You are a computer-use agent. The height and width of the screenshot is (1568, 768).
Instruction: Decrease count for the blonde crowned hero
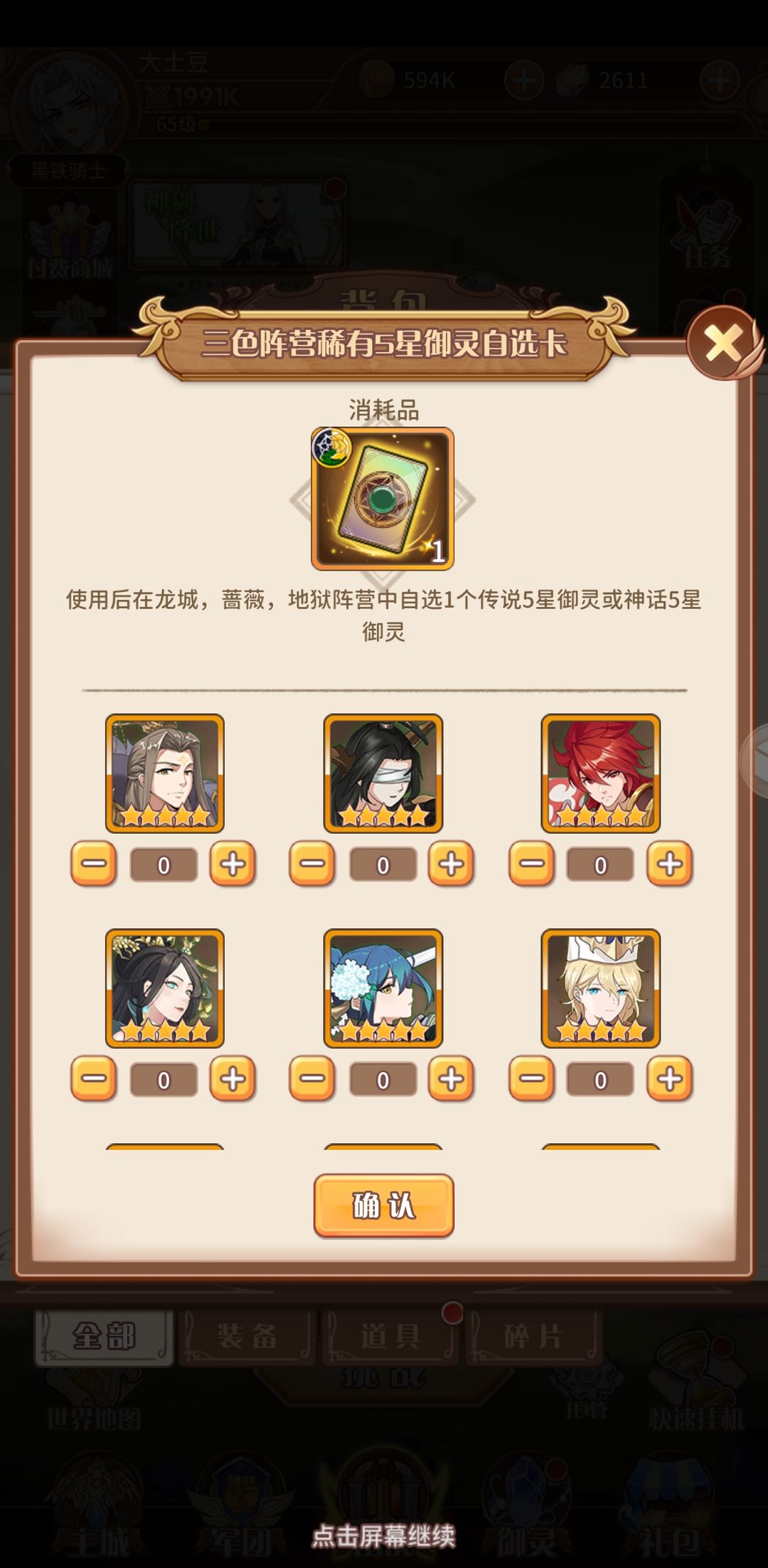point(531,1079)
